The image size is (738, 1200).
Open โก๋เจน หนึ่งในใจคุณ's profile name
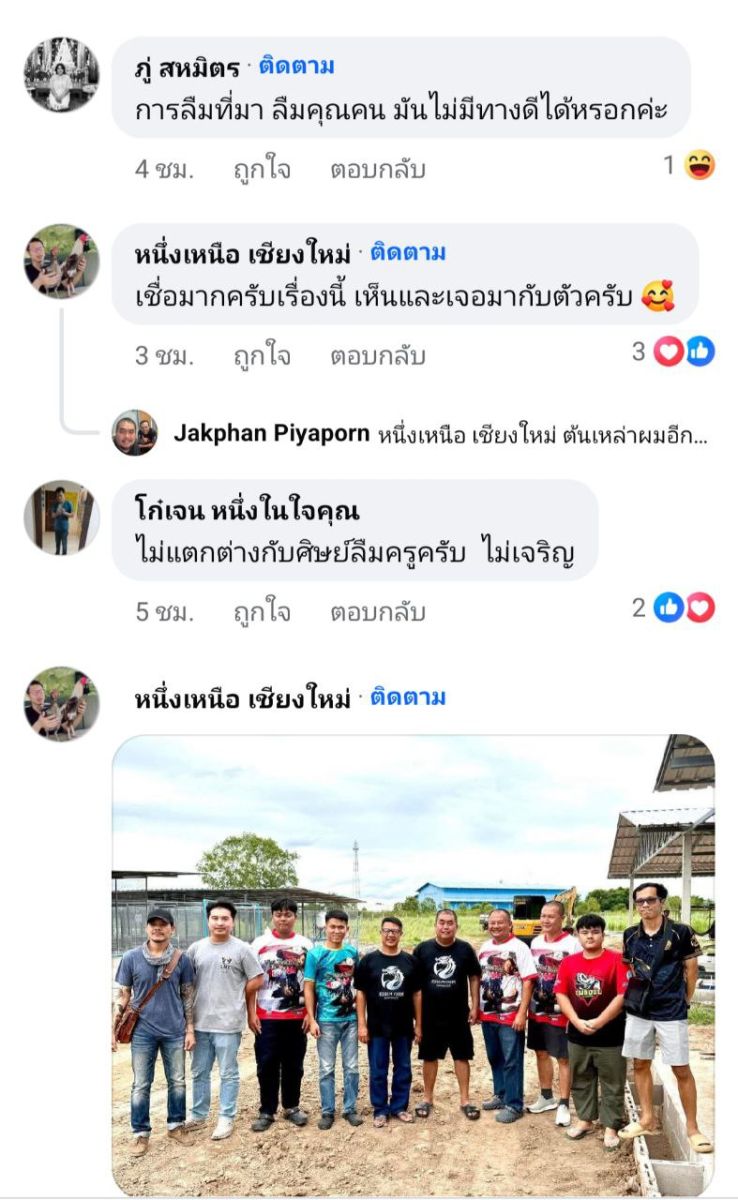(246, 510)
